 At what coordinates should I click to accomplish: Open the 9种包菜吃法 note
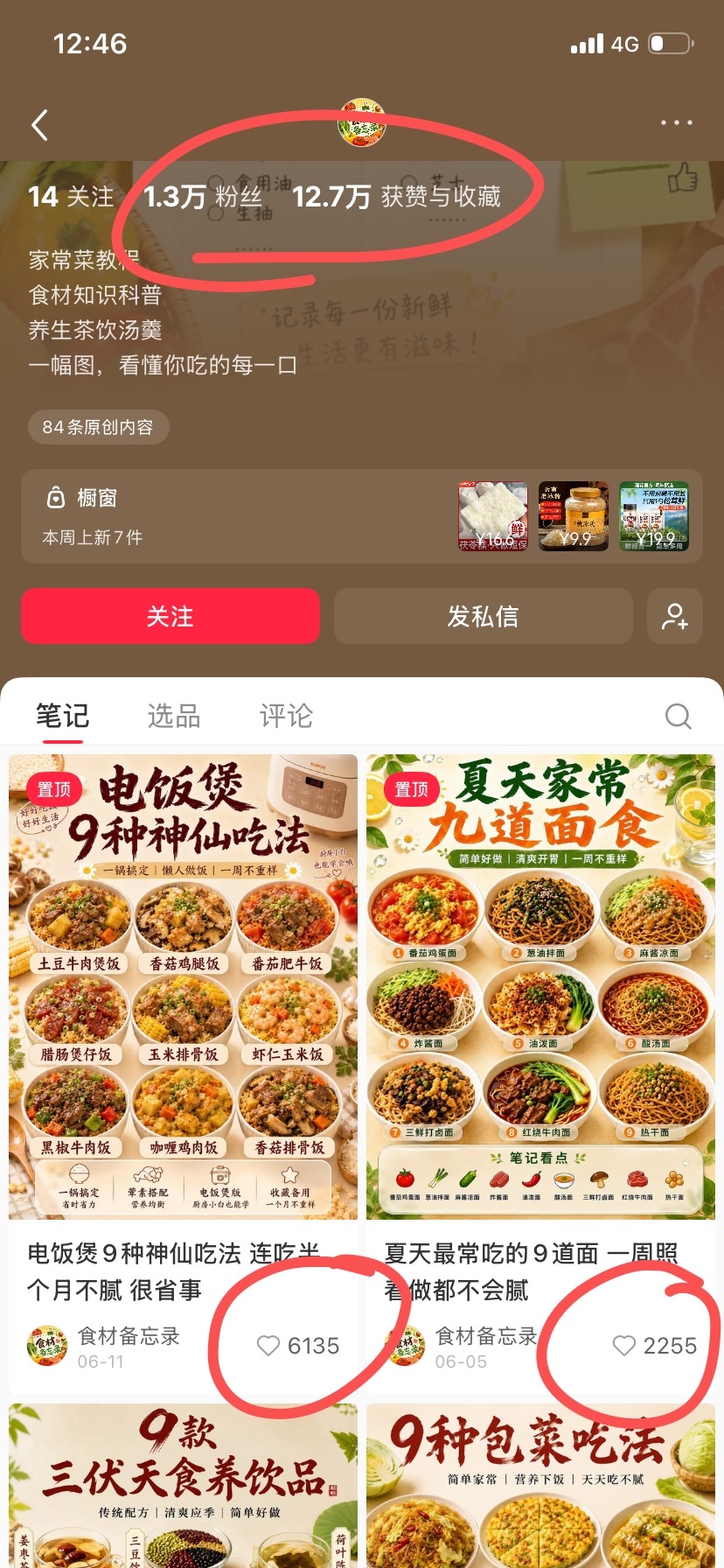540,1485
